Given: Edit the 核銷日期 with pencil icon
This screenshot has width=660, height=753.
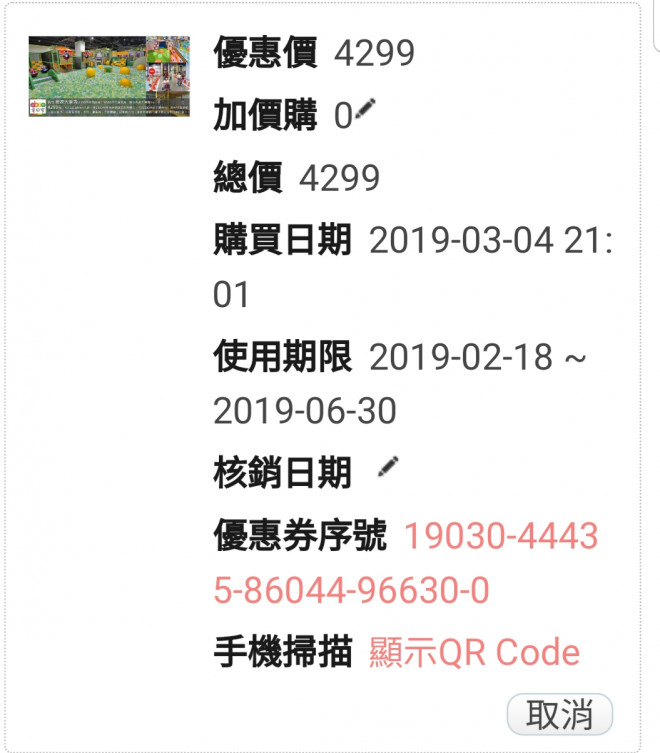Looking at the screenshot, I should [x=388, y=467].
